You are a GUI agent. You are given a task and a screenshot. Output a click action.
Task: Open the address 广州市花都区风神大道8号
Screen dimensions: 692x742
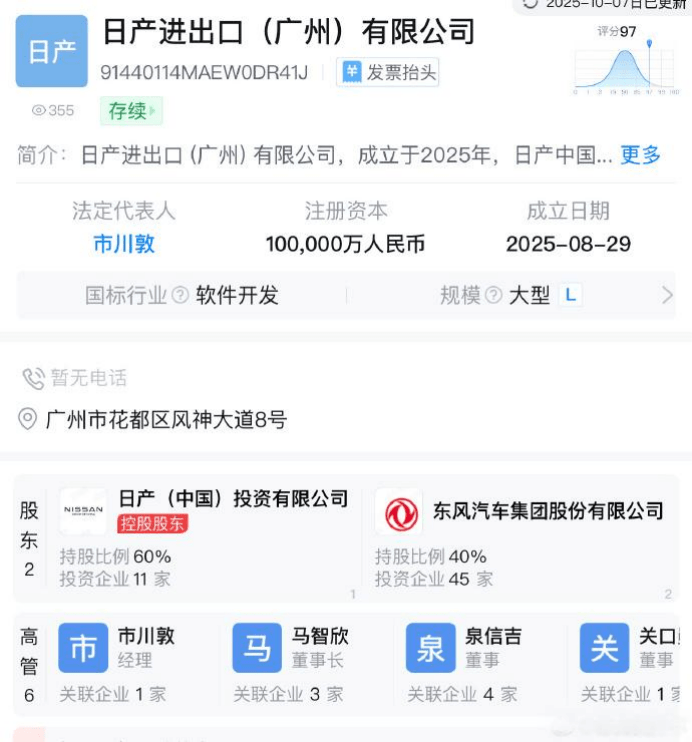[166, 420]
